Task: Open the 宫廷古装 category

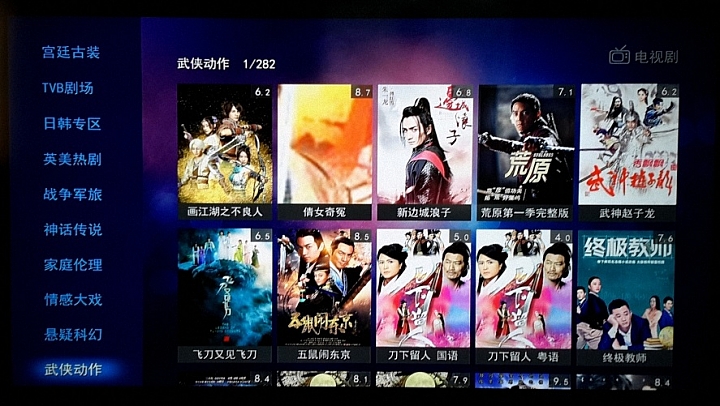Action: (x=71, y=52)
